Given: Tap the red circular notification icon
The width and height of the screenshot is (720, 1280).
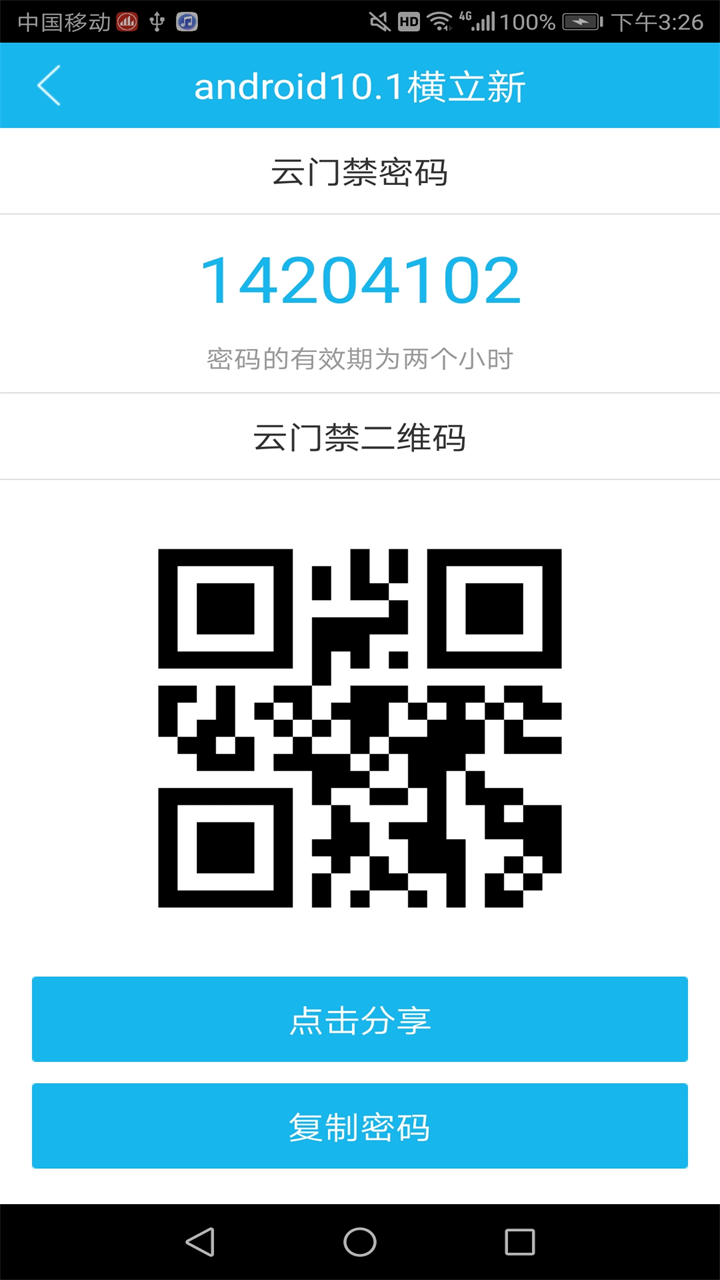Looking at the screenshot, I should (x=127, y=20).
